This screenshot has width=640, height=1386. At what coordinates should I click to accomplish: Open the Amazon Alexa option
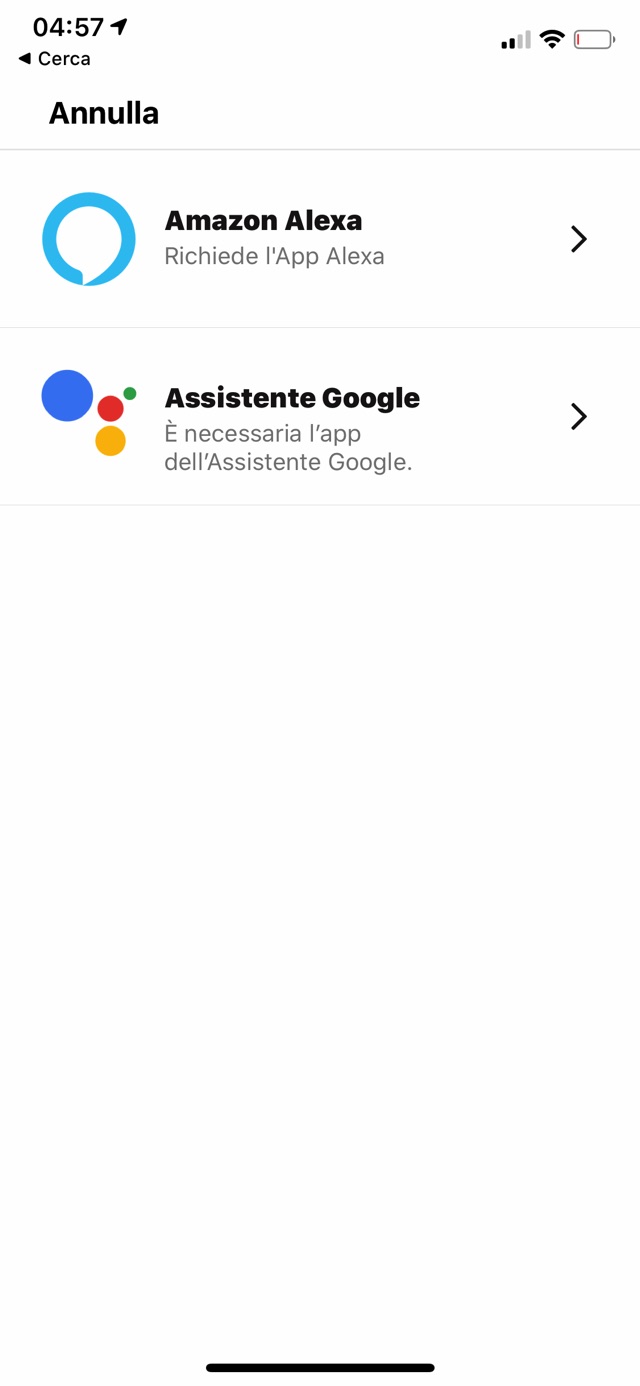click(x=319, y=239)
